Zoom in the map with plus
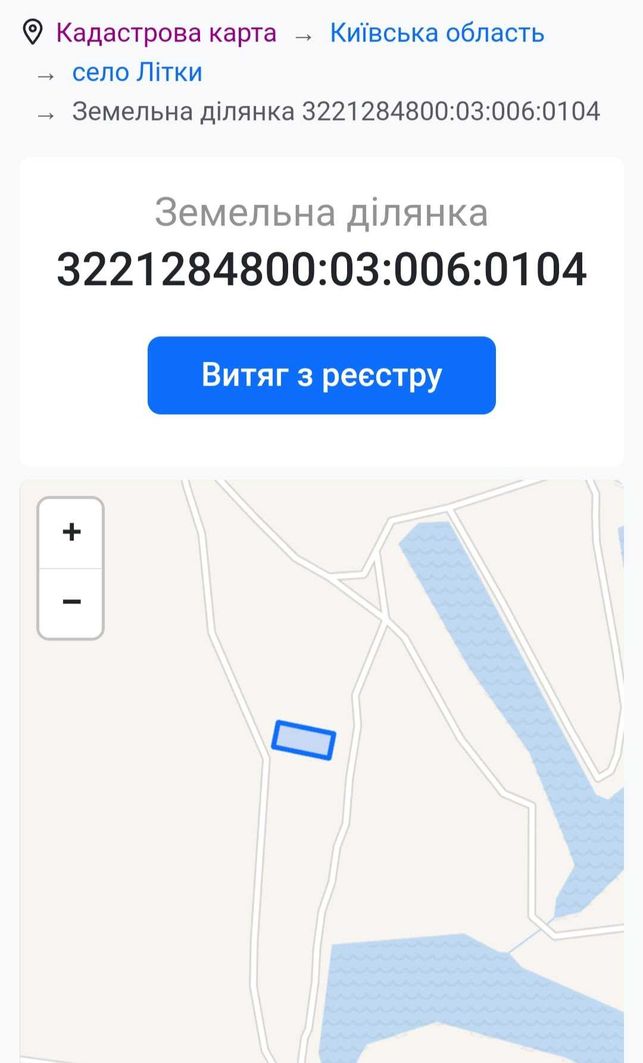The image size is (643, 1063). point(71,532)
